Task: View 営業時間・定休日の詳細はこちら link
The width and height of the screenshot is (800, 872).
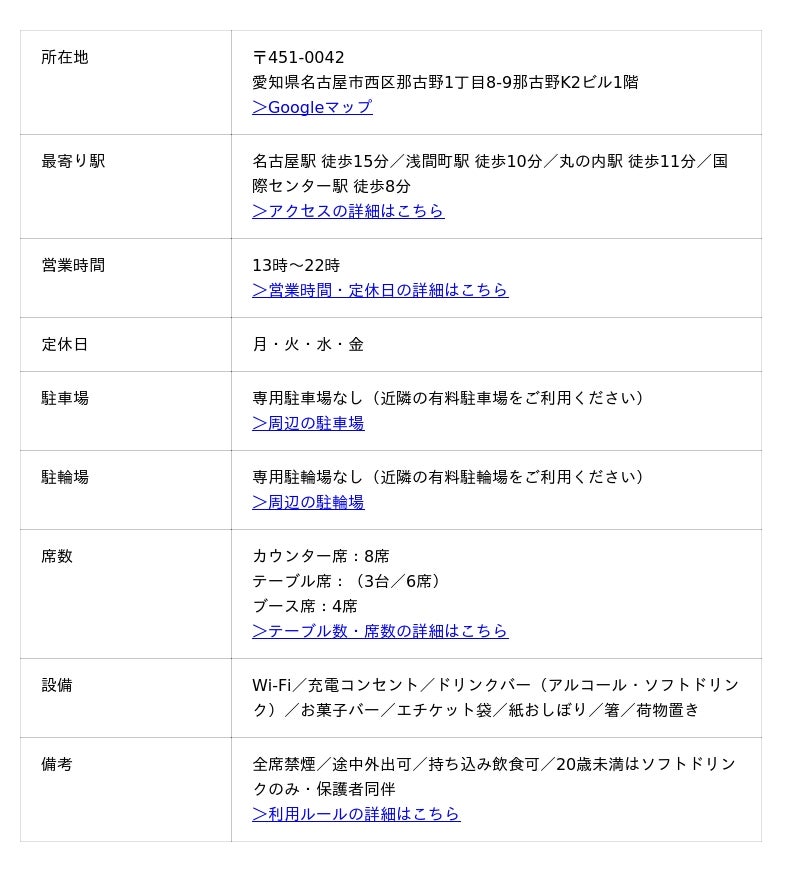Action: pos(380,290)
